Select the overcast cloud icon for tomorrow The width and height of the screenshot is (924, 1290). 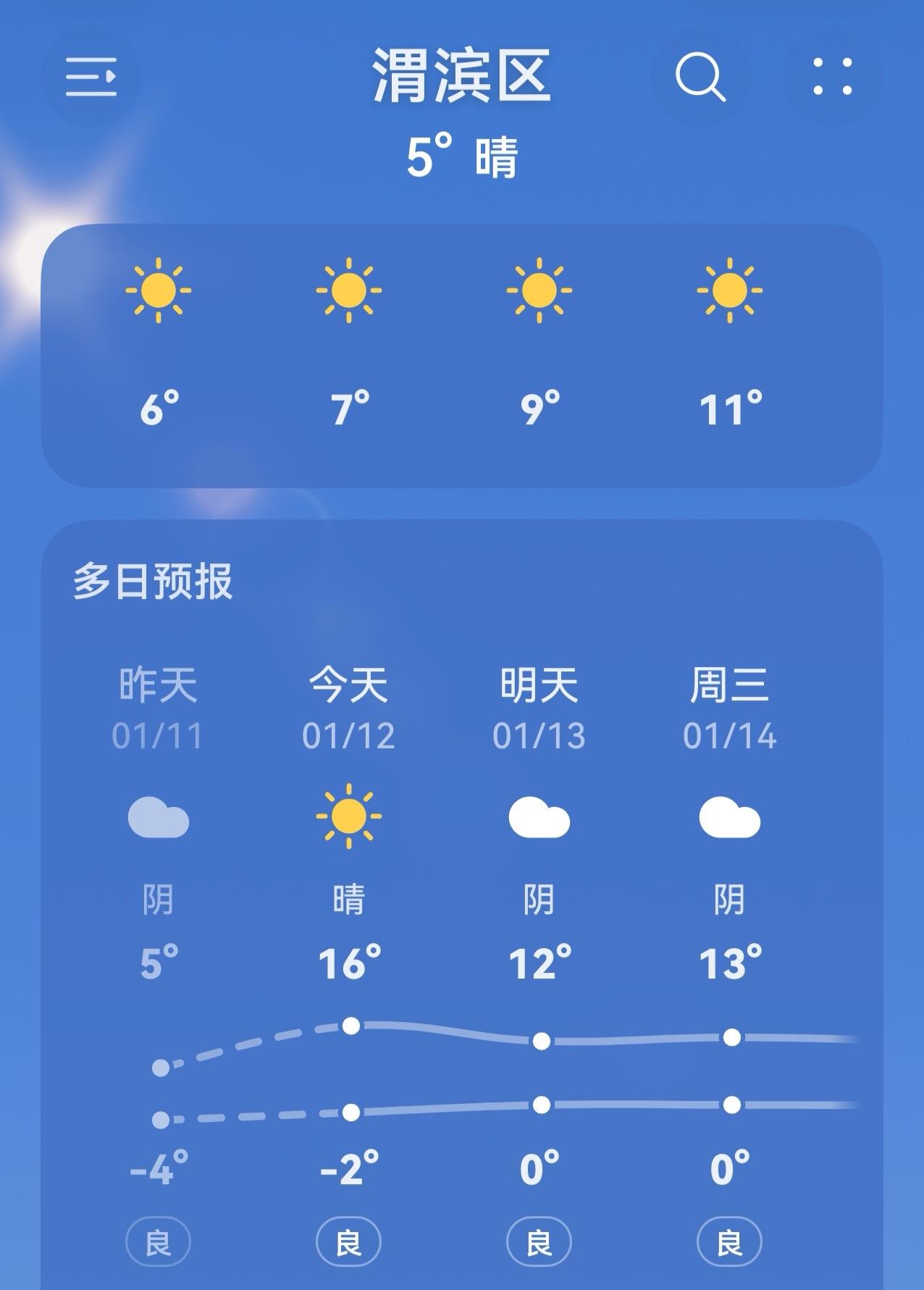pos(539,817)
